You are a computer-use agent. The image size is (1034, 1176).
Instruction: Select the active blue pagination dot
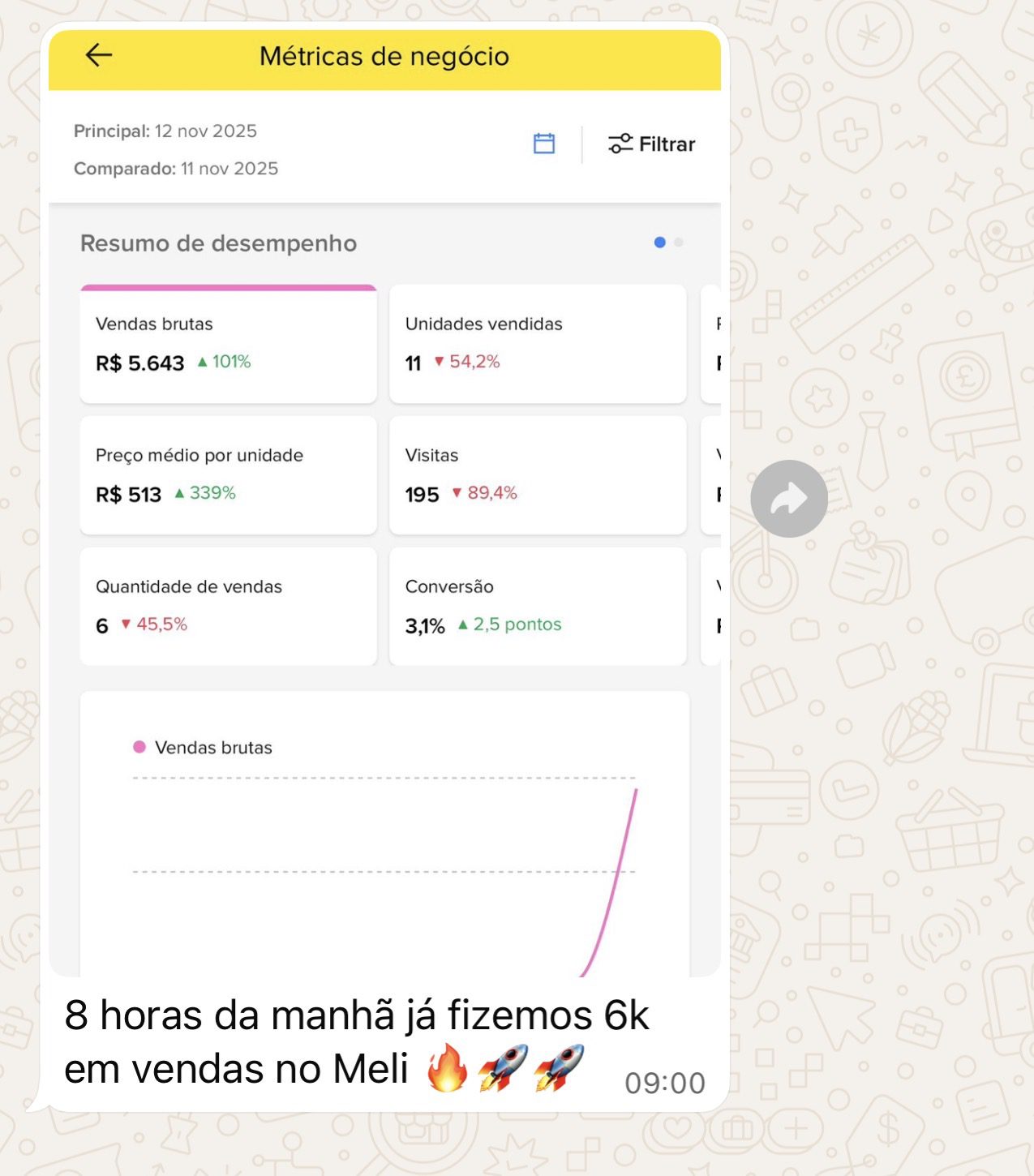658,242
